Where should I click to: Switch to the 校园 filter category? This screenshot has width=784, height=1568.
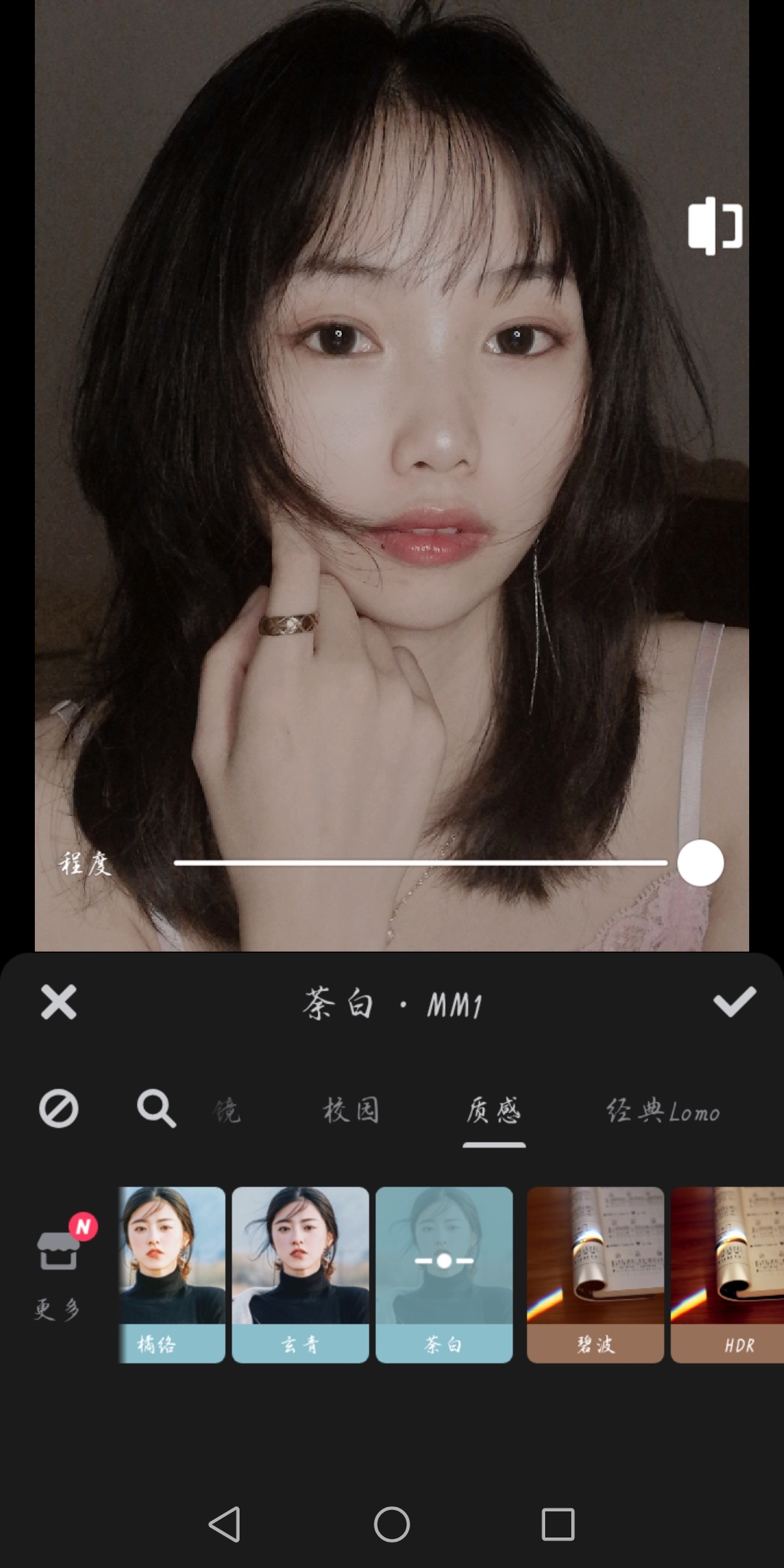tap(351, 1111)
